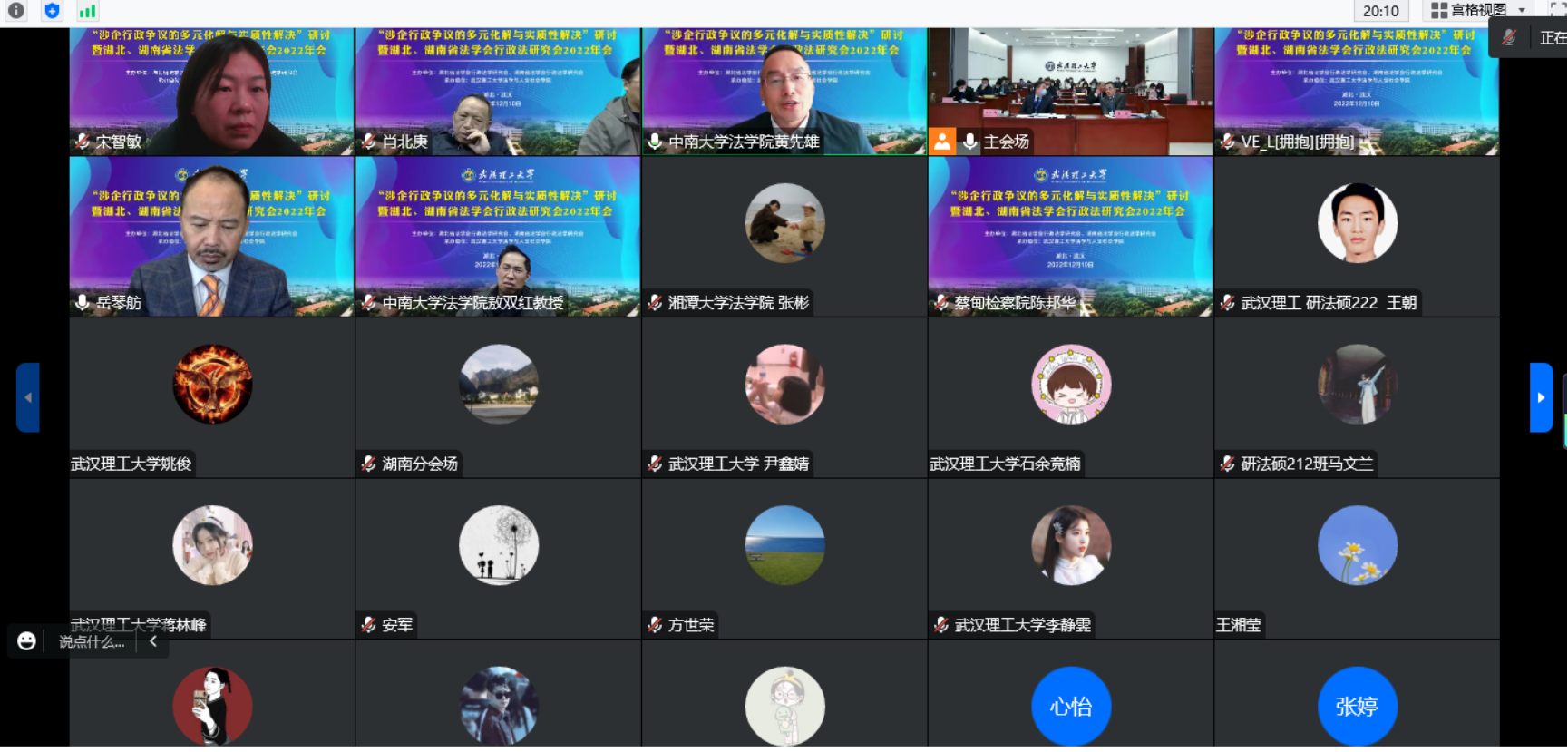Select 肖北庚's video tile
The image size is (1568, 752).
click(x=498, y=91)
